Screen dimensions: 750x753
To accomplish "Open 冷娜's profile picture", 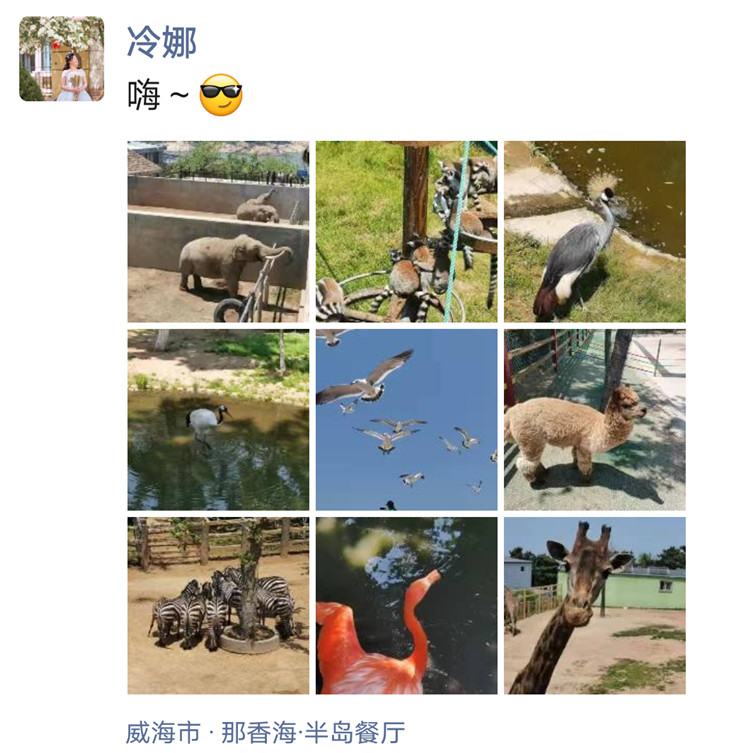I will 61,58.
